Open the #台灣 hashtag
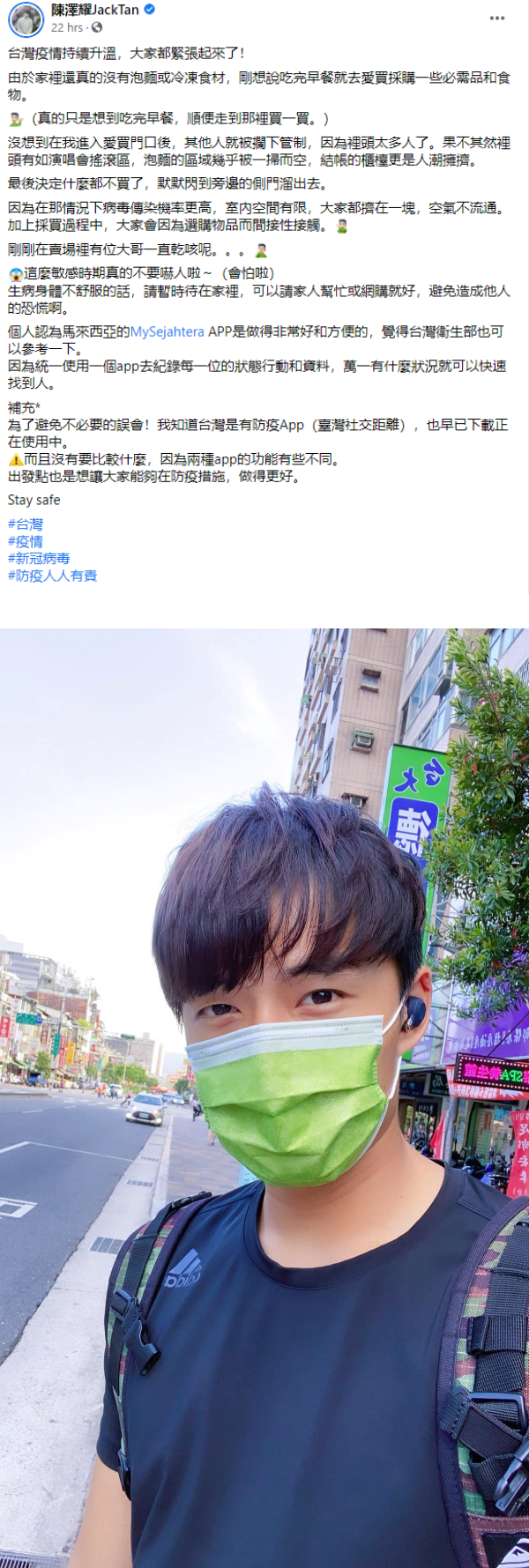The width and height of the screenshot is (529, 1568). point(26,524)
